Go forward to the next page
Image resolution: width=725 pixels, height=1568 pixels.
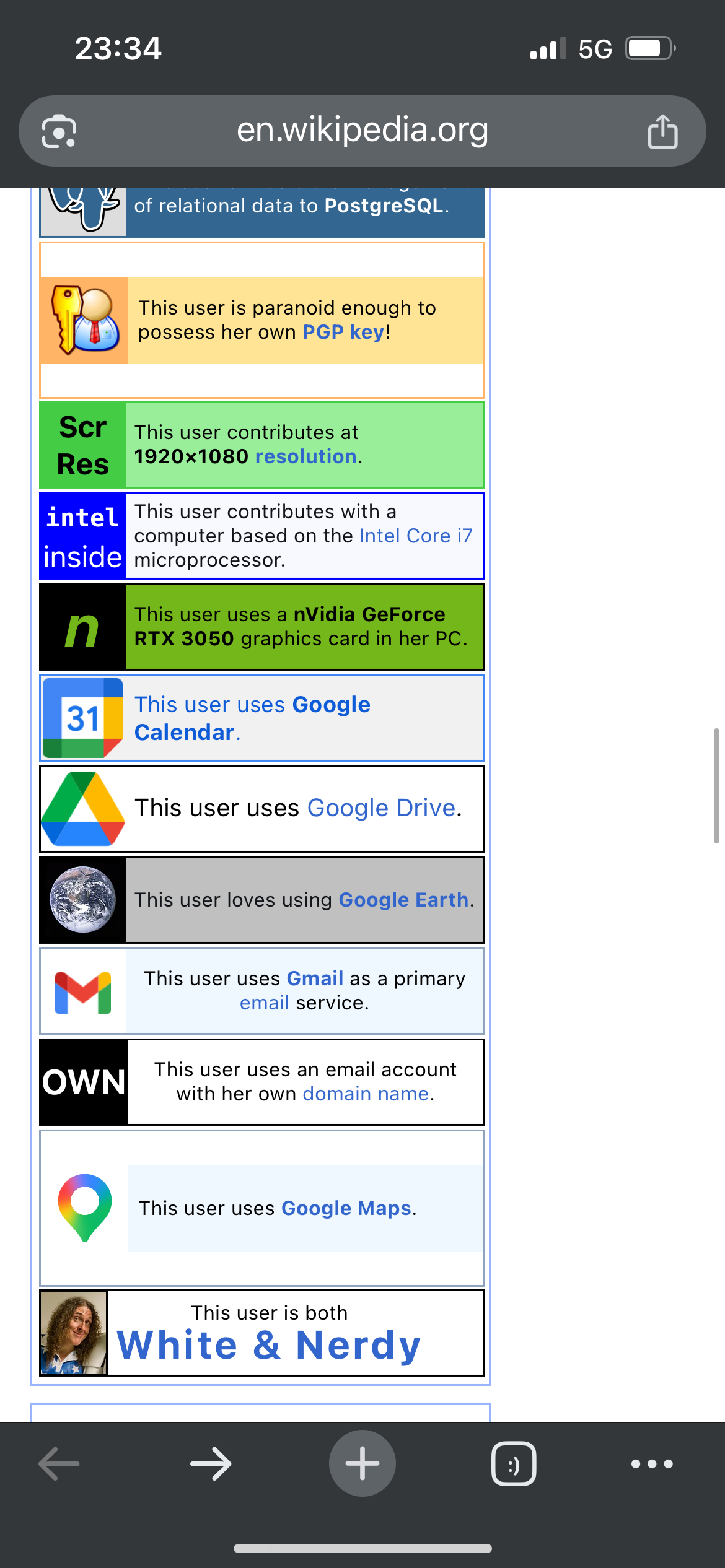tap(211, 1464)
